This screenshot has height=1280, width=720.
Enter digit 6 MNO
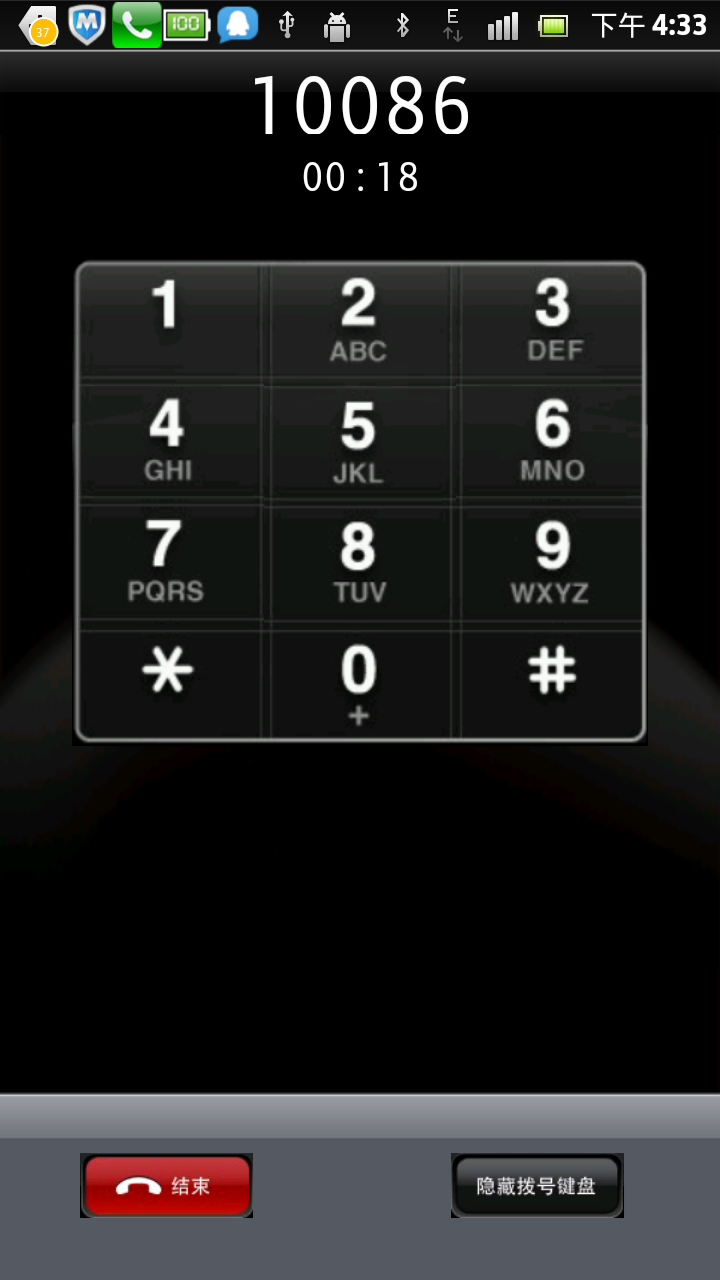(x=552, y=441)
